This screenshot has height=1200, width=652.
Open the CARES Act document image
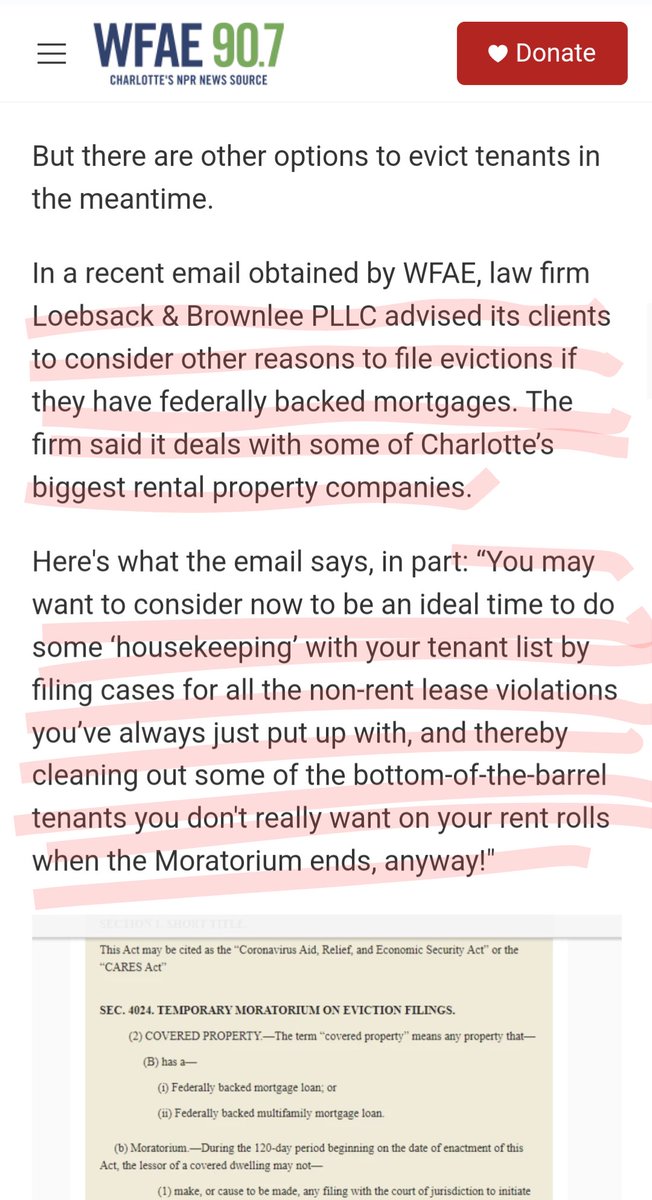pyautogui.click(x=327, y=1057)
